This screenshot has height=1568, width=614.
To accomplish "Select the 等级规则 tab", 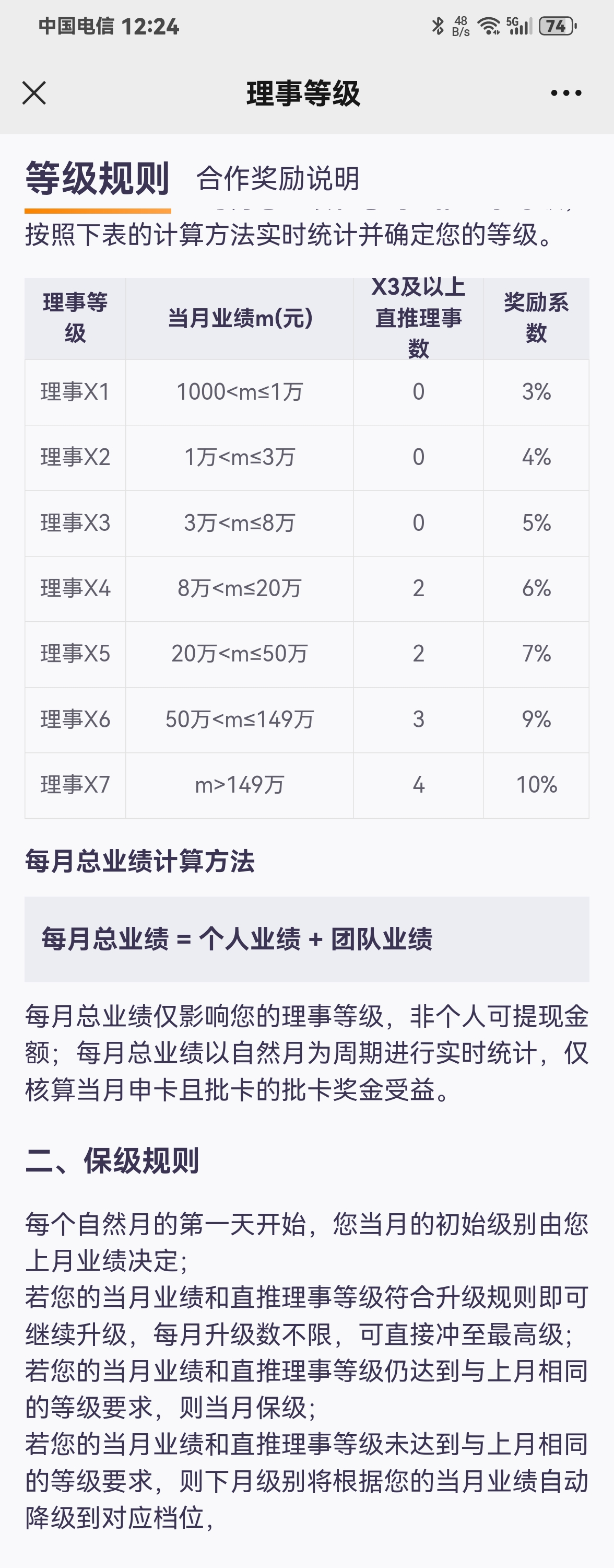I will pos(97,178).
